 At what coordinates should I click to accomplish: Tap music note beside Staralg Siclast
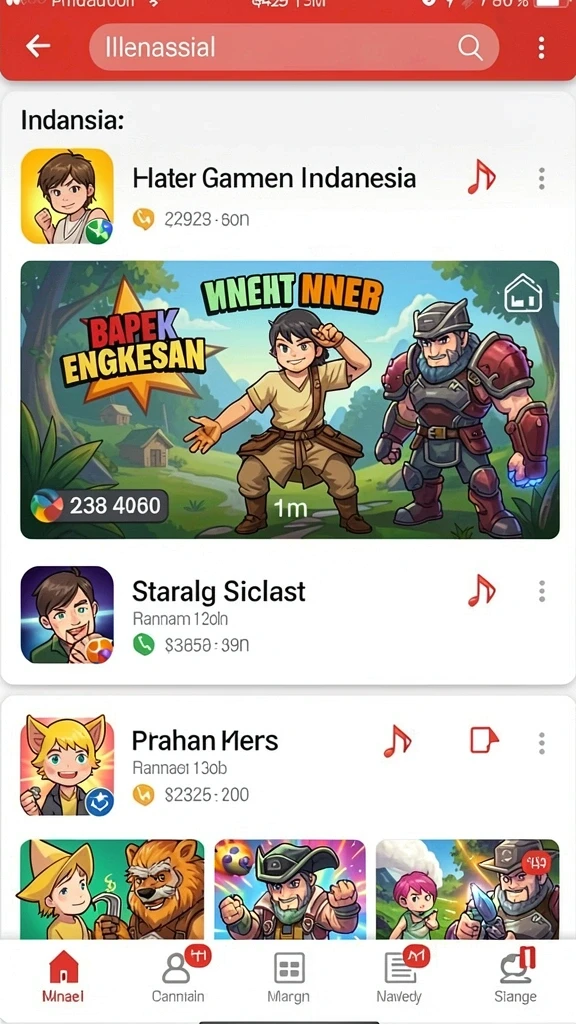click(481, 590)
